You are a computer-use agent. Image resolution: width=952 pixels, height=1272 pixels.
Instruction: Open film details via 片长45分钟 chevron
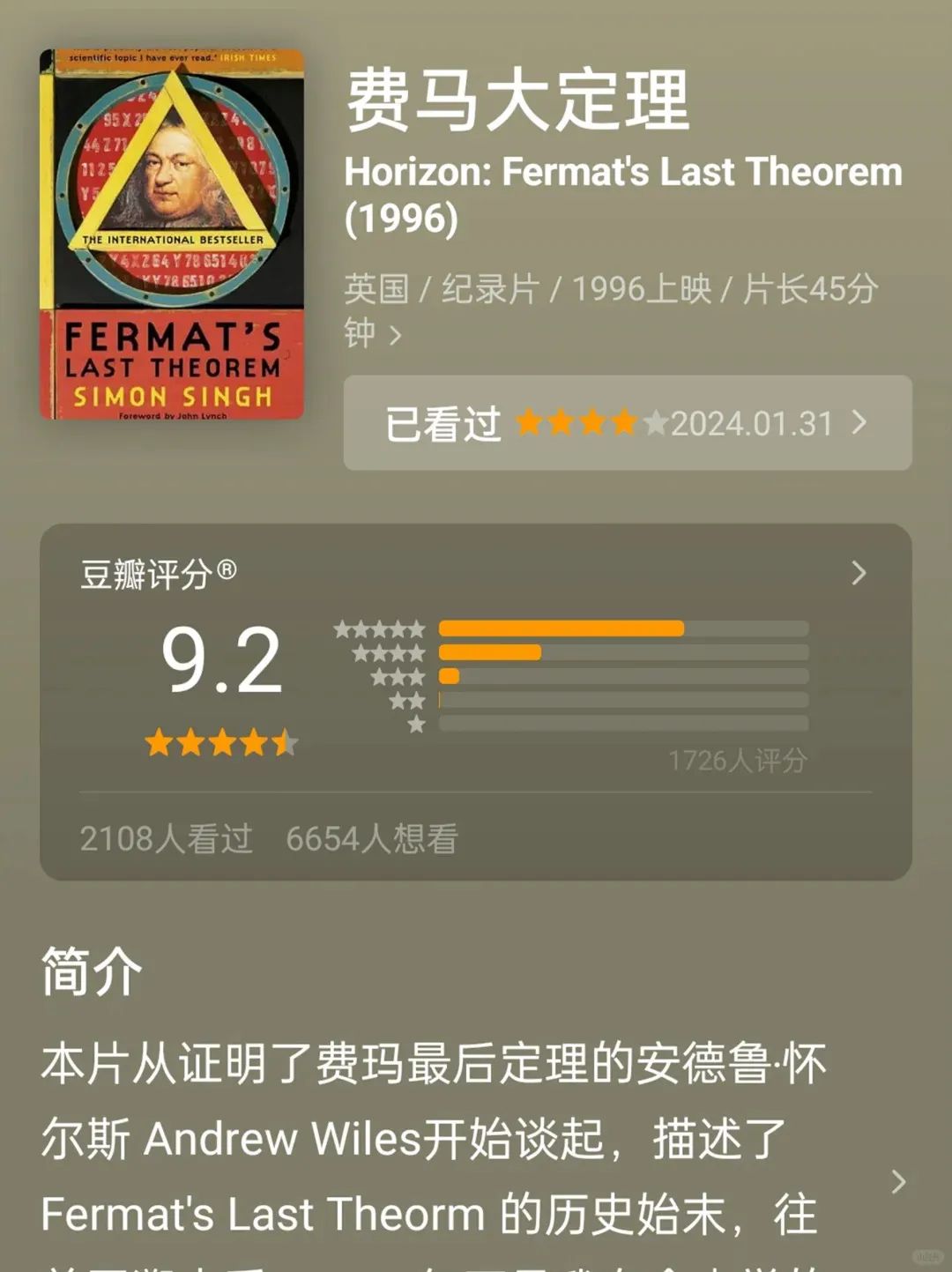(x=396, y=336)
